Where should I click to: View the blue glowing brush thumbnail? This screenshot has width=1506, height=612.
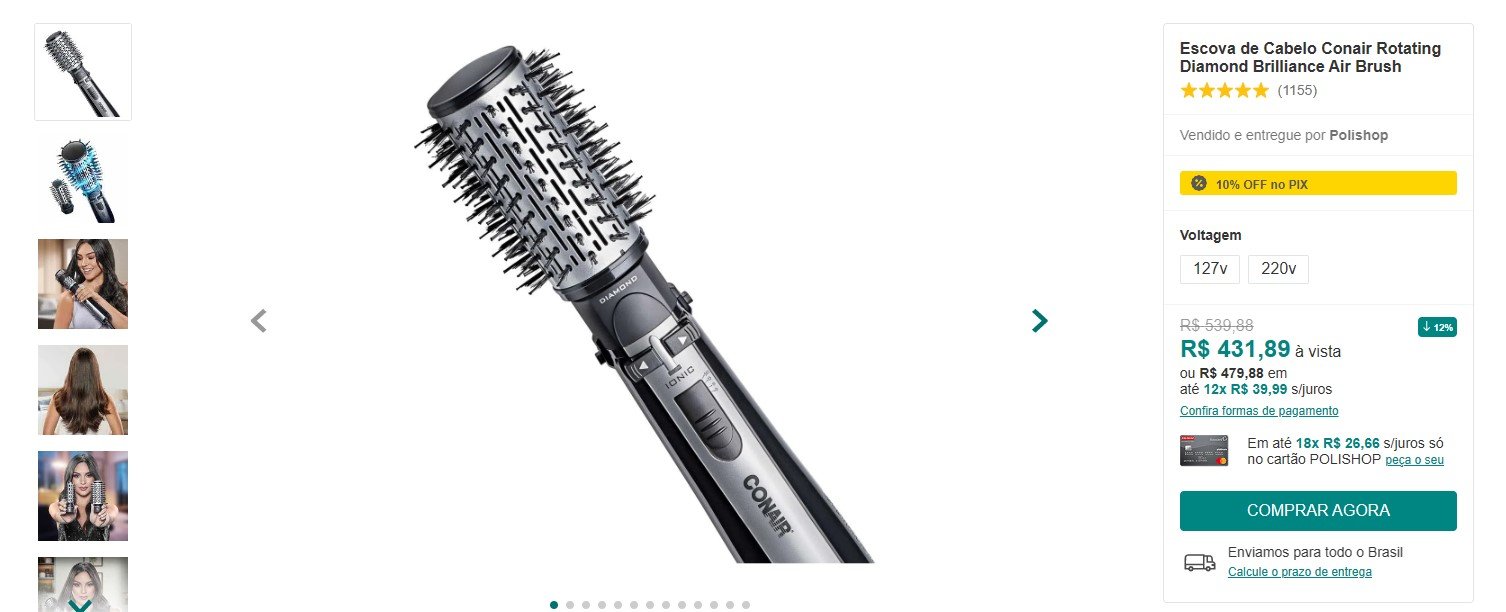(83, 178)
